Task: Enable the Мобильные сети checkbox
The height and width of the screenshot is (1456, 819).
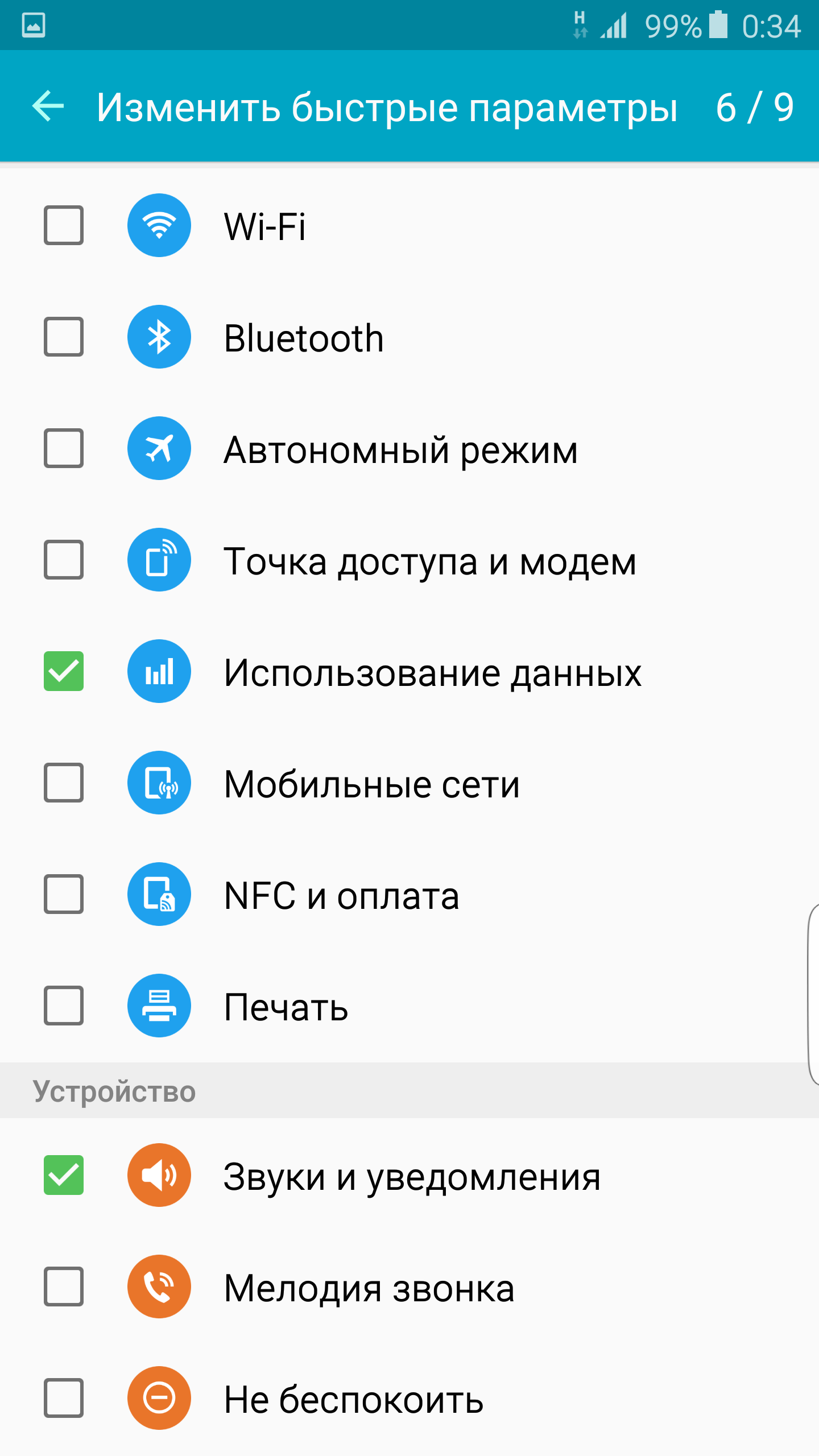Action: 64,783
